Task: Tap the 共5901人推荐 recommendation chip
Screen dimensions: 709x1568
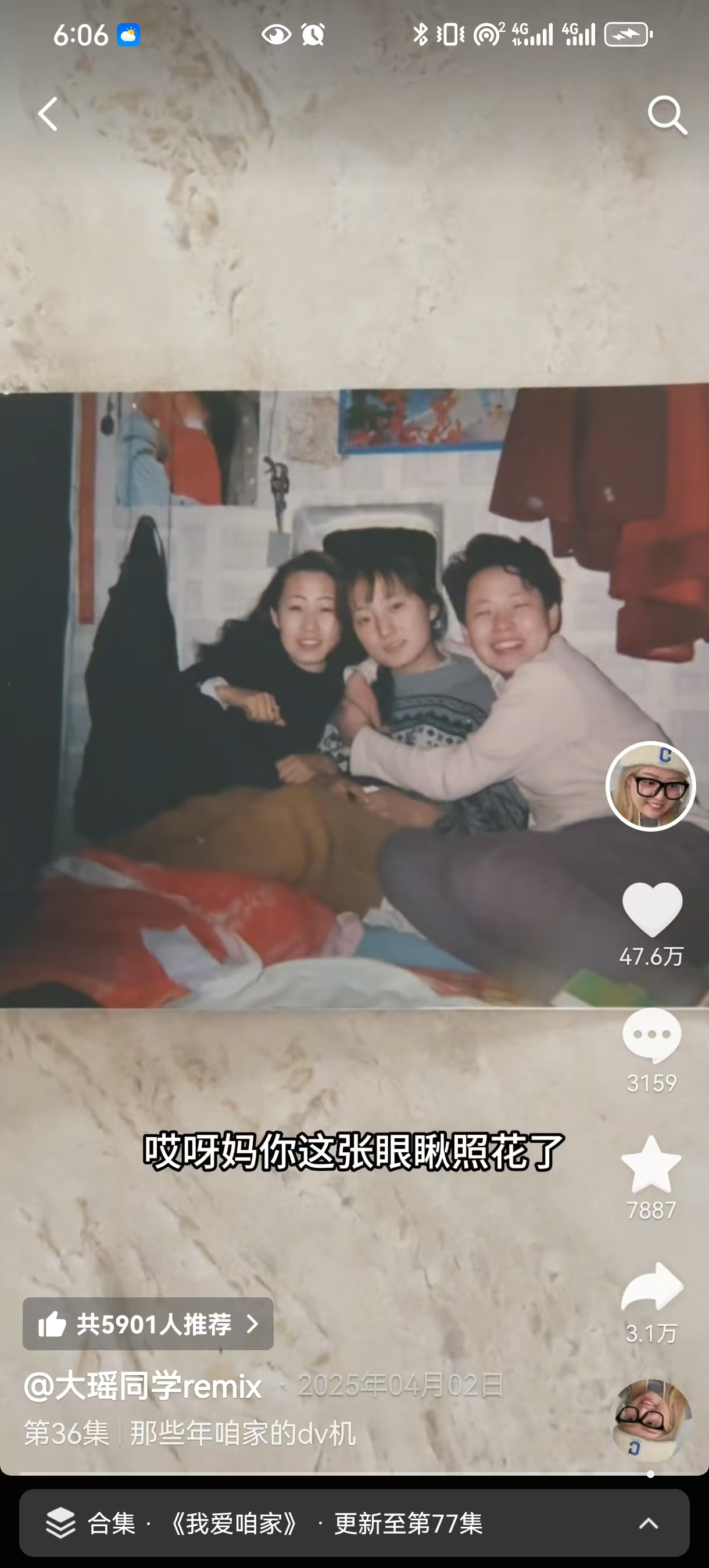Action: point(148,1324)
